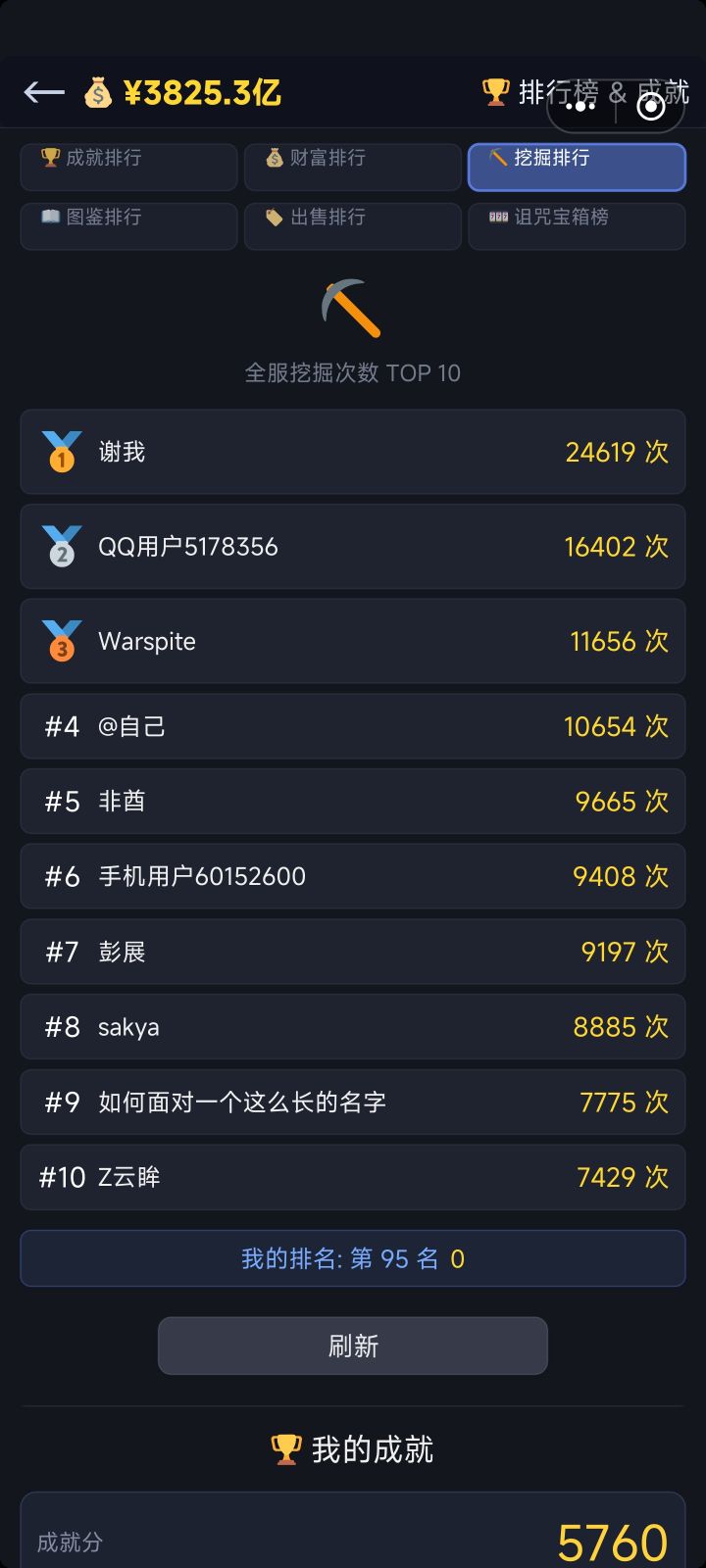The width and height of the screenshot is (706, 1568).
Task: Click the large pickaxe icon above the ranking list
Action: coord(351,312)
